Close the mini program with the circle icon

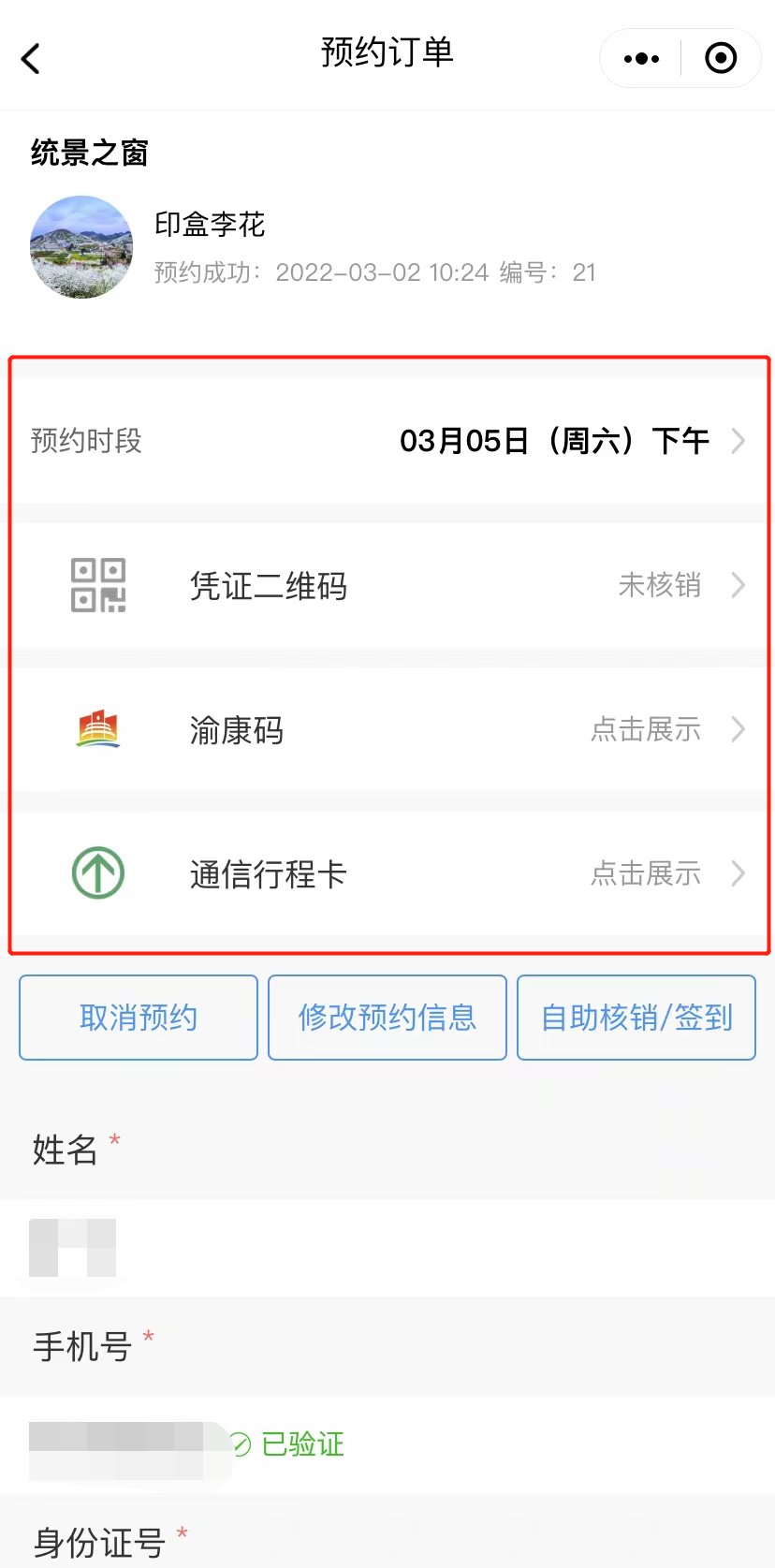click(720, 58)
